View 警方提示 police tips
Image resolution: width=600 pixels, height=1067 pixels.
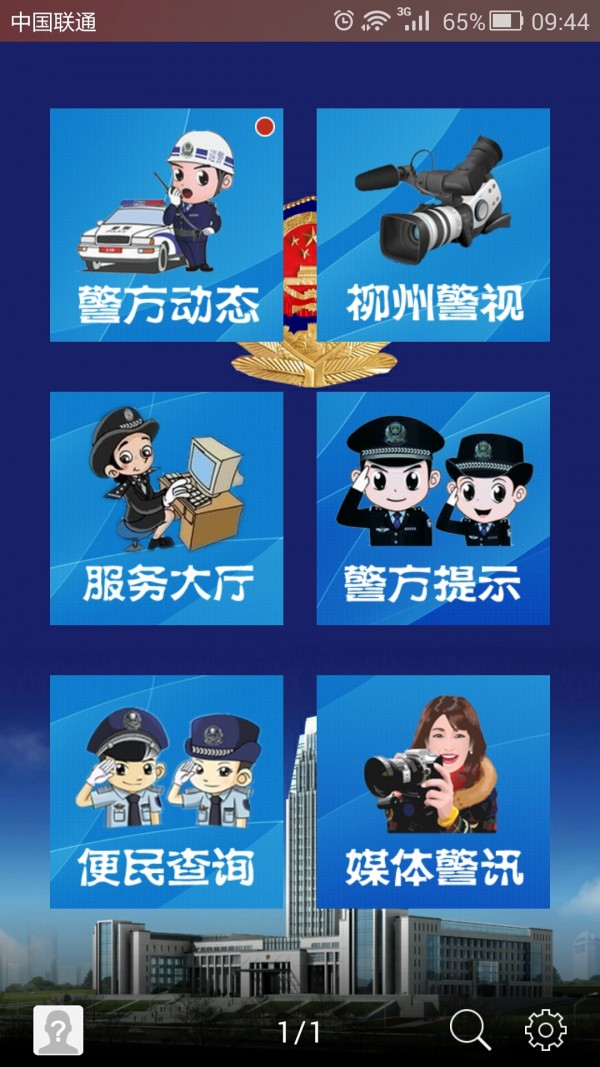[x=433, y=508]
